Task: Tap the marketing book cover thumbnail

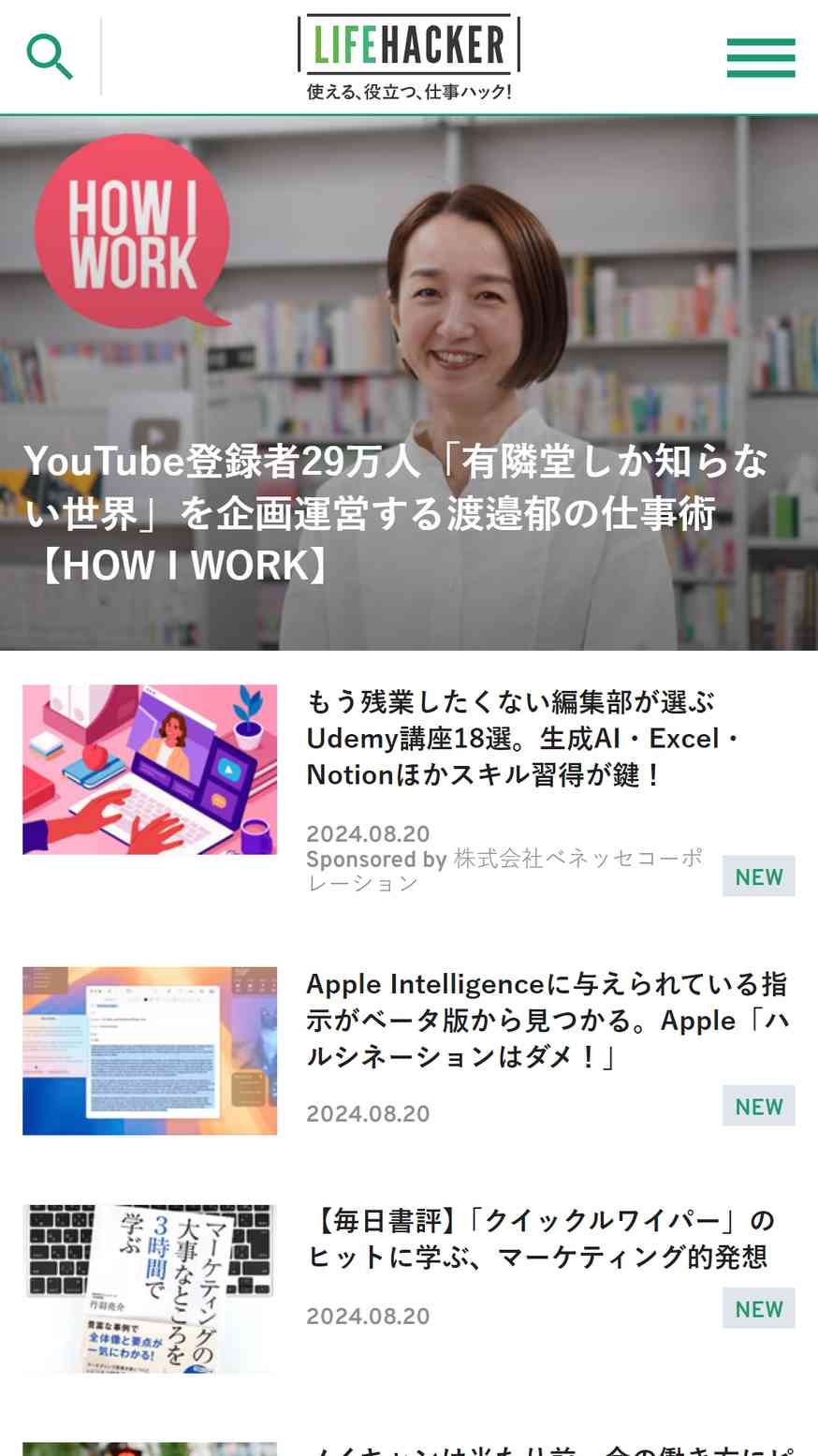Action: coord(150,1289)
